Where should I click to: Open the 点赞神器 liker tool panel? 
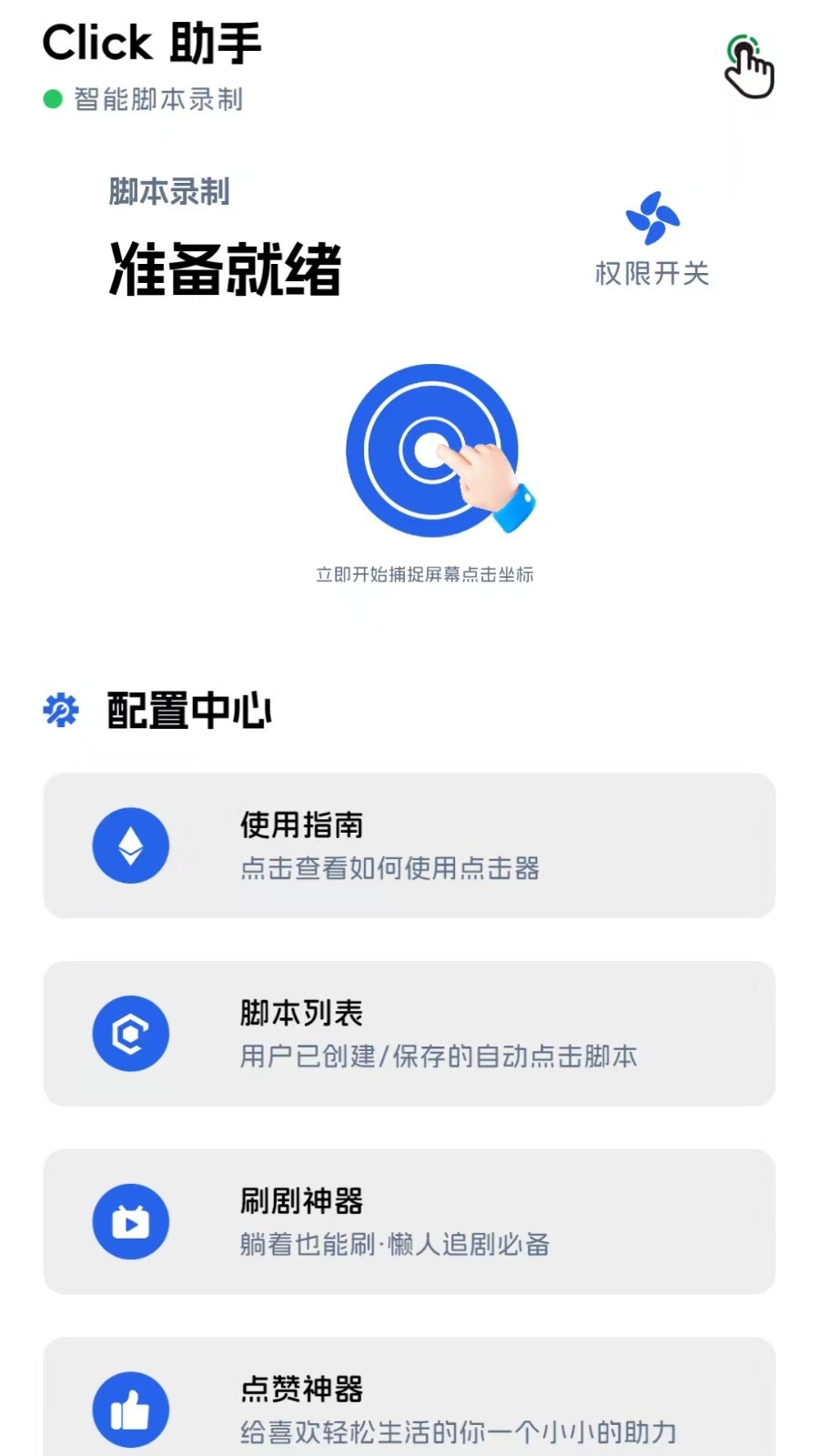409,1406
